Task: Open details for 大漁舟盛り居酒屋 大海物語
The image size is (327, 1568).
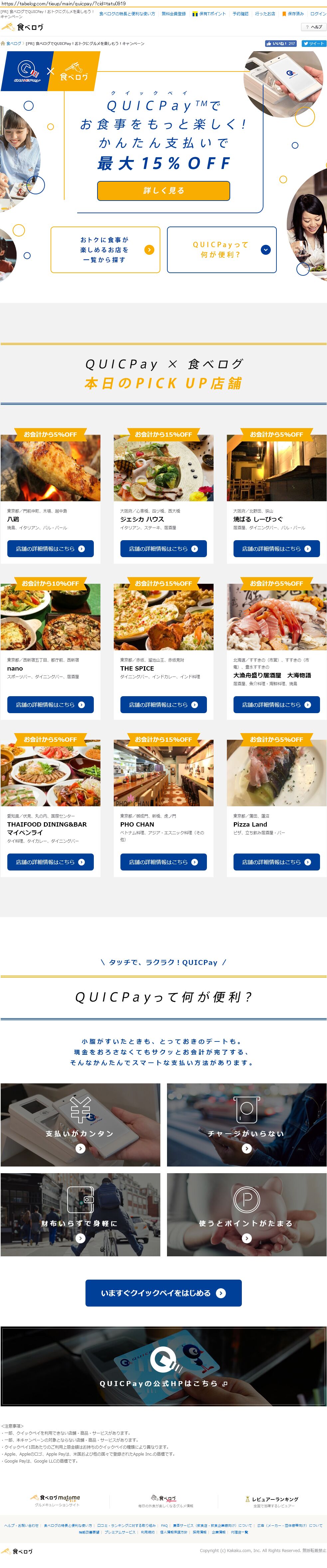Action: [276, 704]
